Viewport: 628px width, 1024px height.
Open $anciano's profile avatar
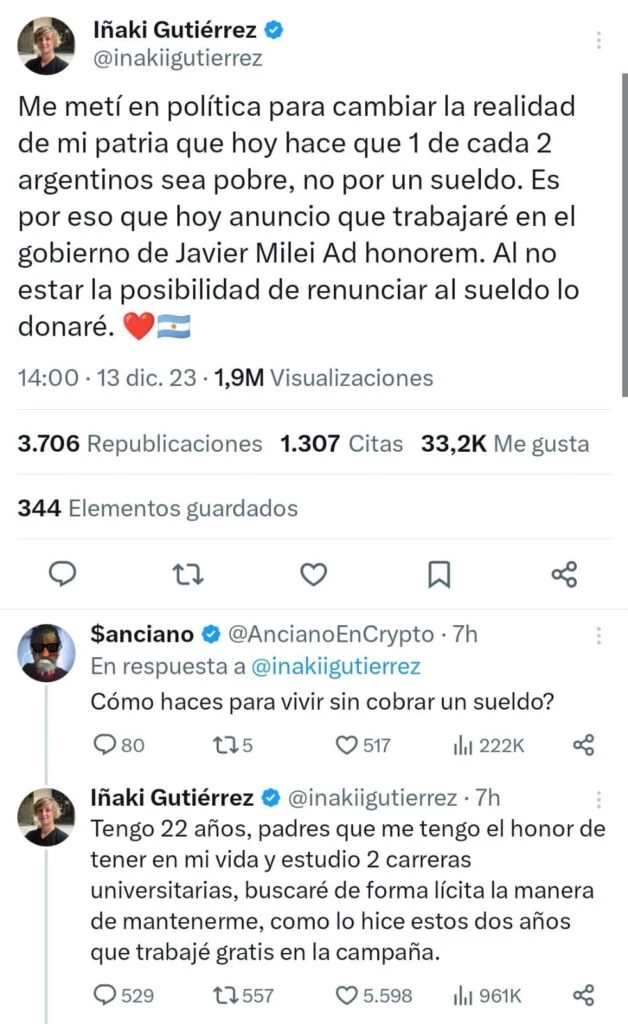[46, 652]
